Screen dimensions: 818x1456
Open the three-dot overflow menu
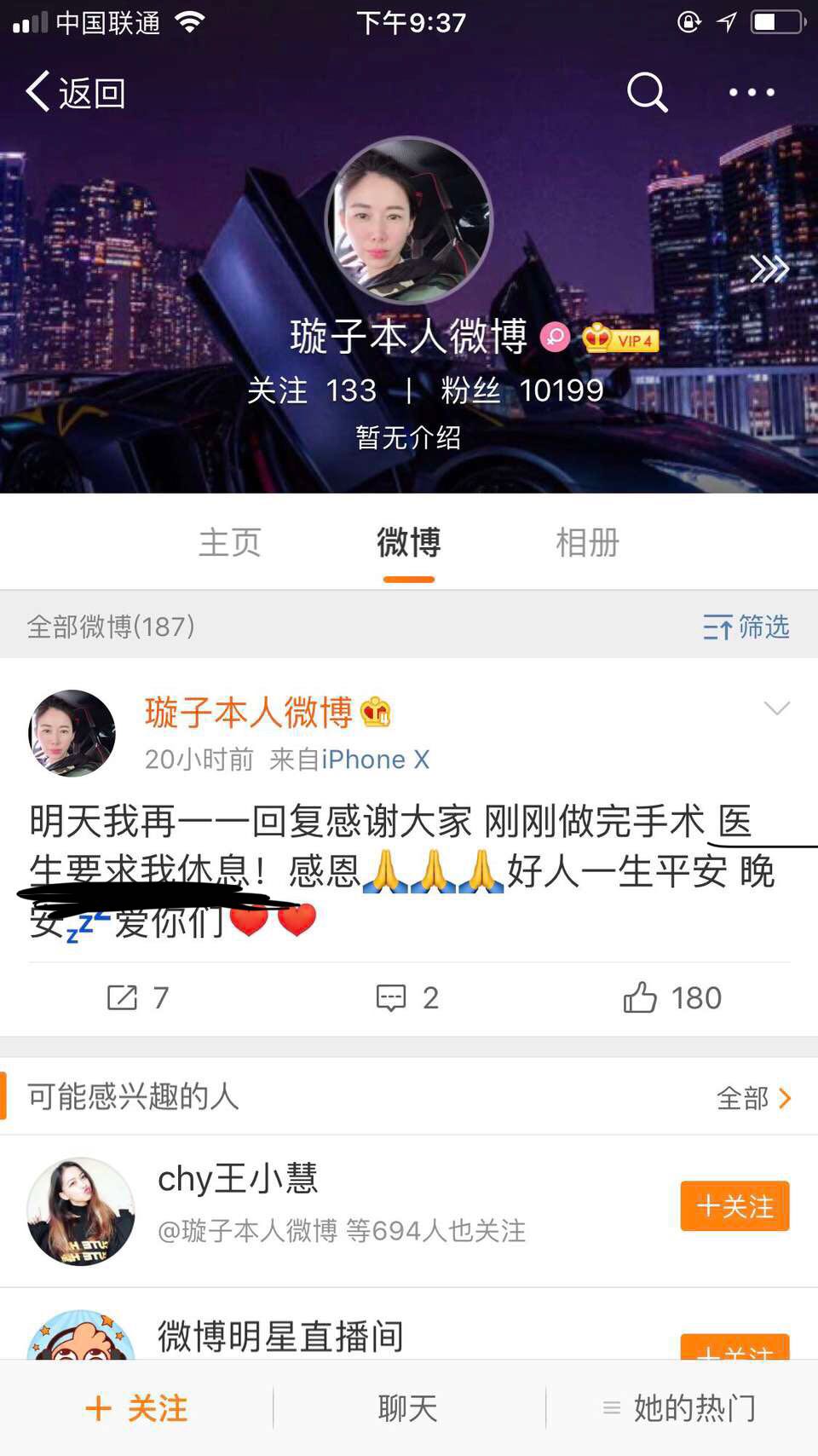[752, 92]
